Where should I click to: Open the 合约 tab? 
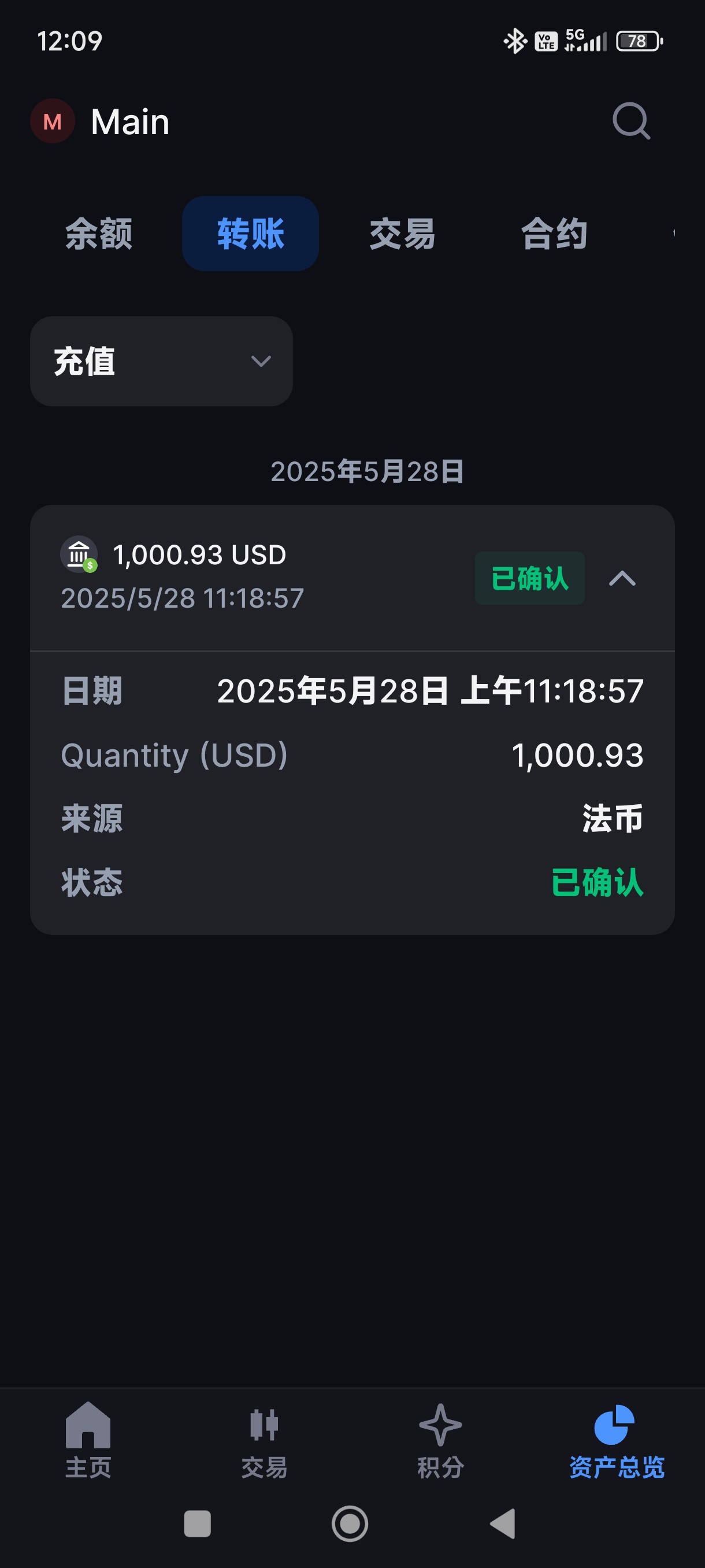coord(554,234)
